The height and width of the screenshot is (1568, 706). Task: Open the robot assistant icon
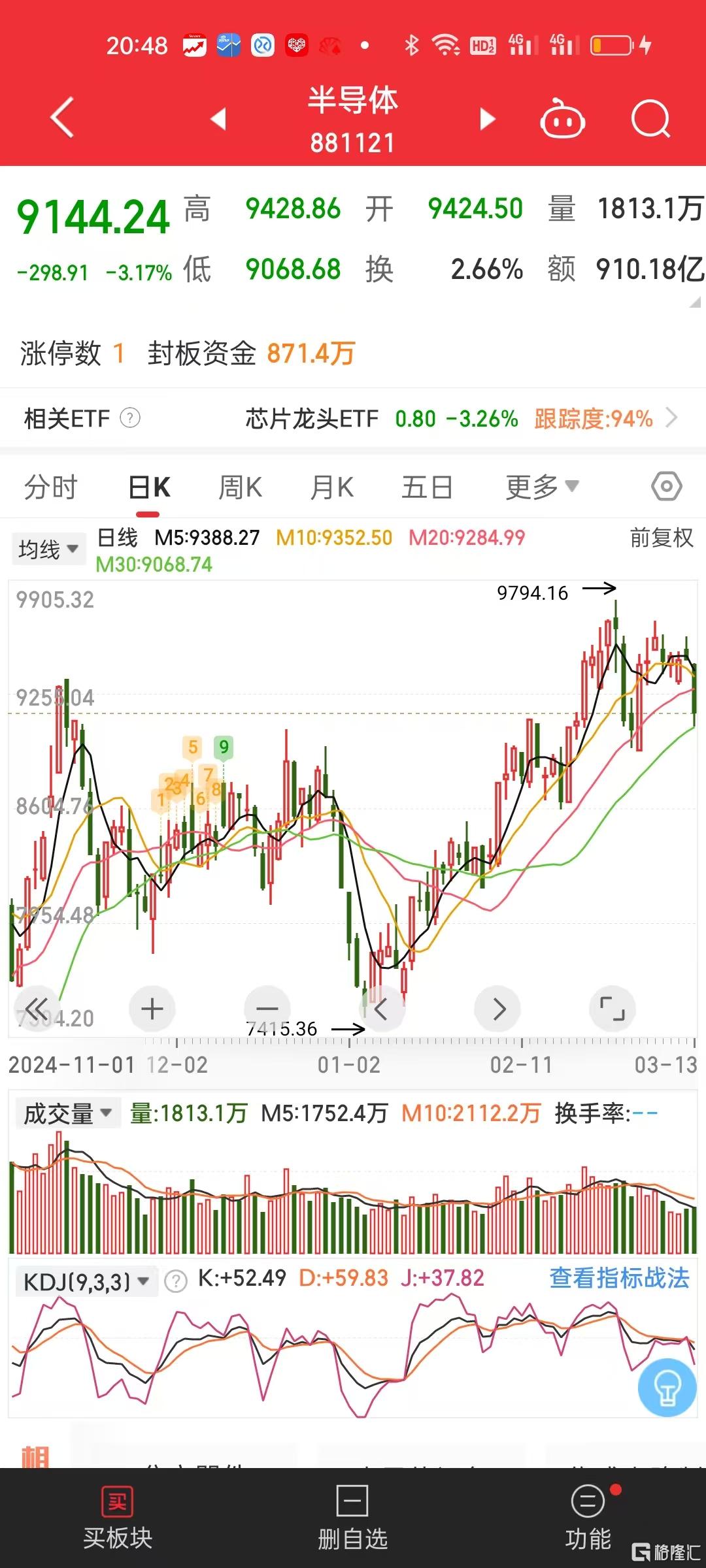click(x=562, y=119)
